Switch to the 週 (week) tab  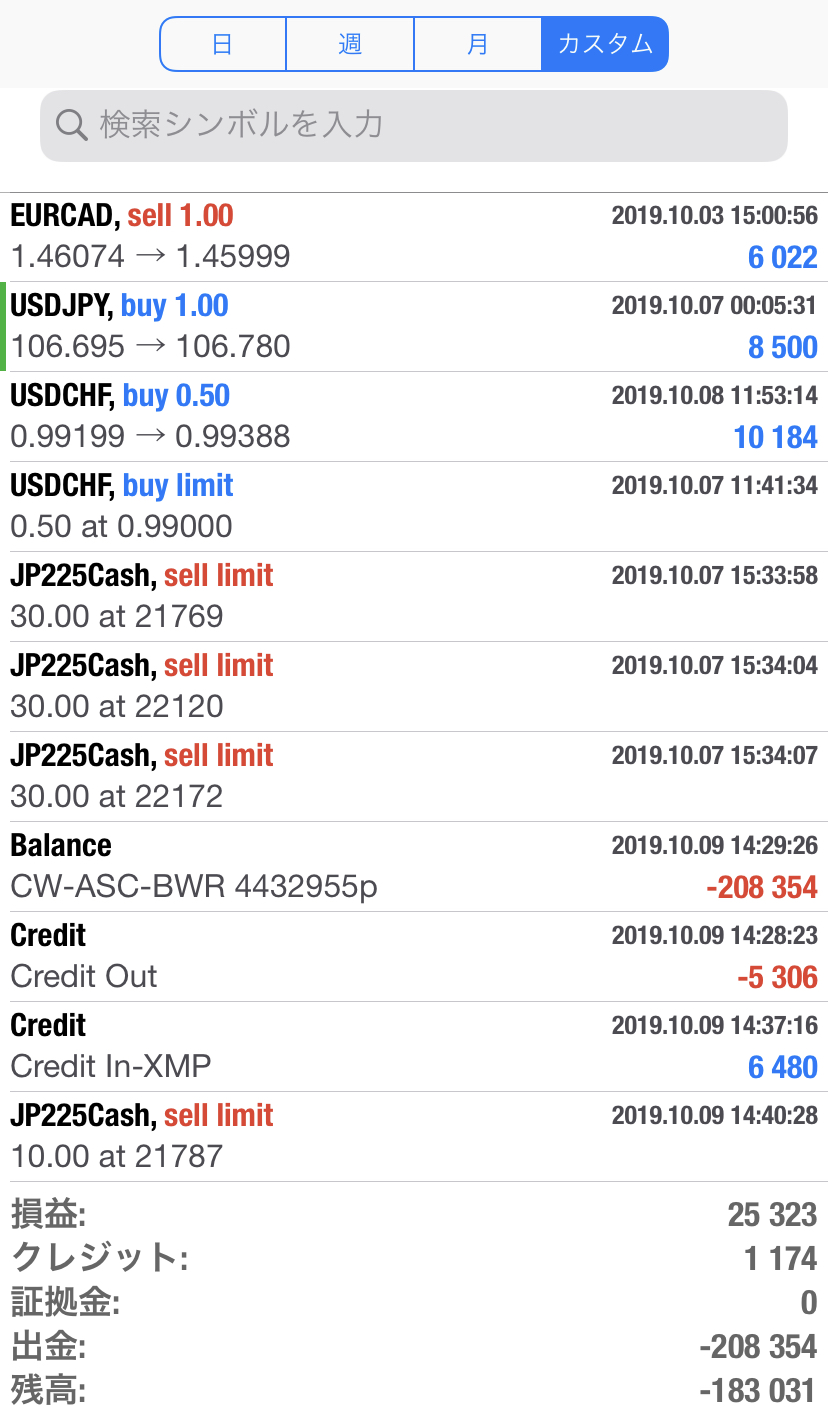(350, 44)
